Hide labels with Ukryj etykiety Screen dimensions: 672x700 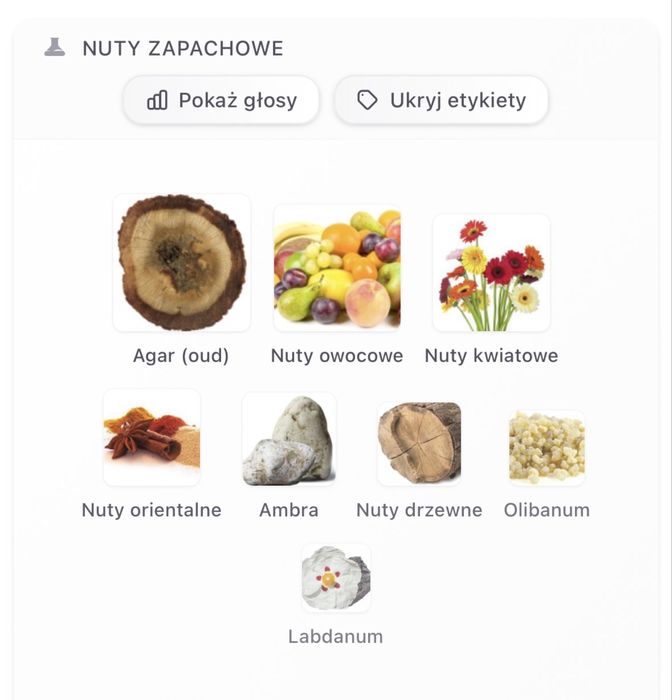tap(441, 100)
